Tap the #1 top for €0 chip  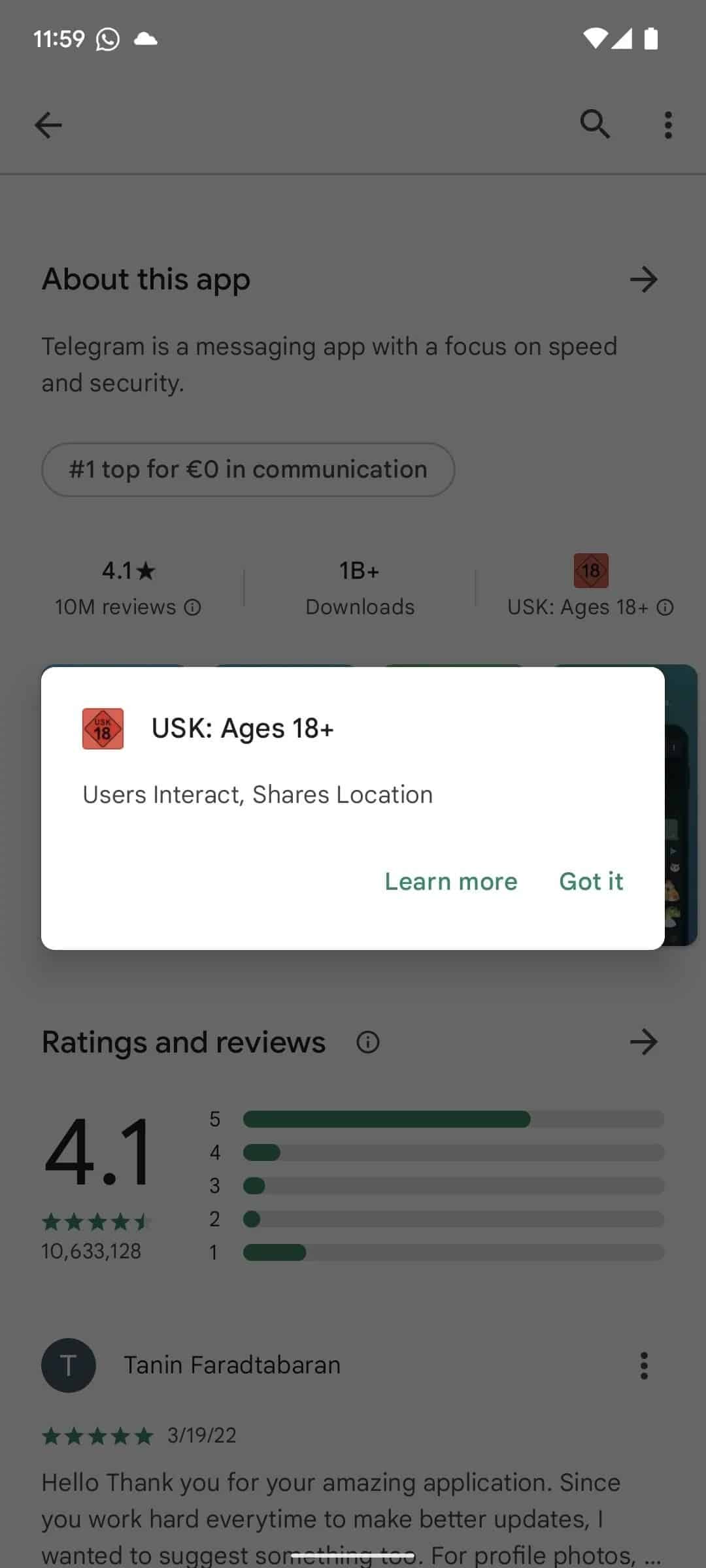[x=248, y=469]
